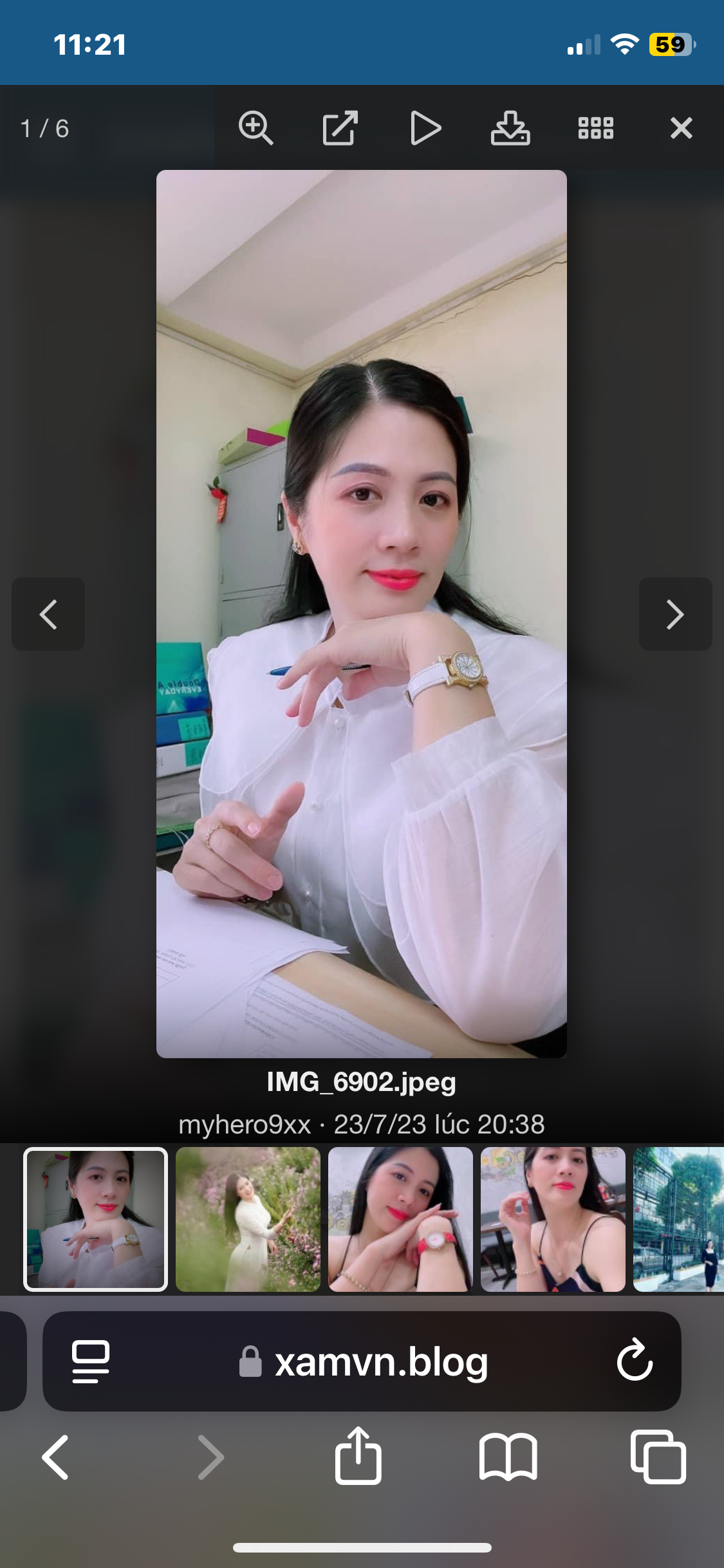Screen dimensions: 724x1568
Task: Select the fourth thumbnail with black top
Action: 553,1219
